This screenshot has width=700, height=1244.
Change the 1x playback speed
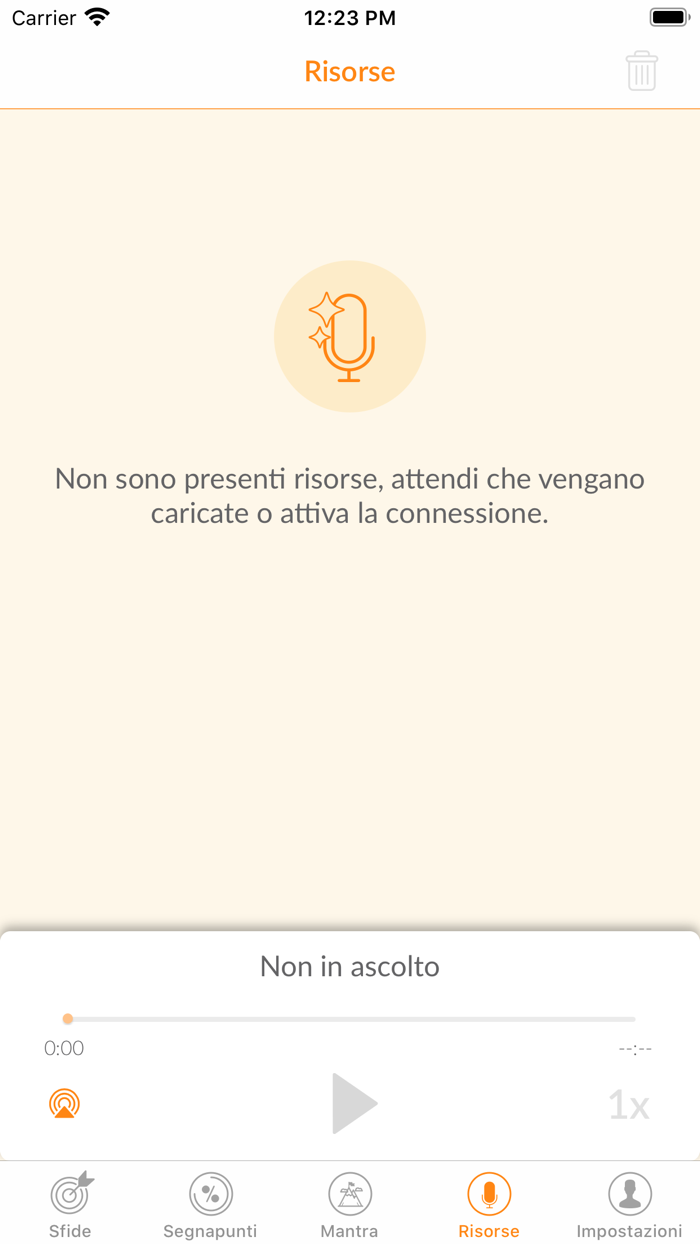[x=629, y=1105]
